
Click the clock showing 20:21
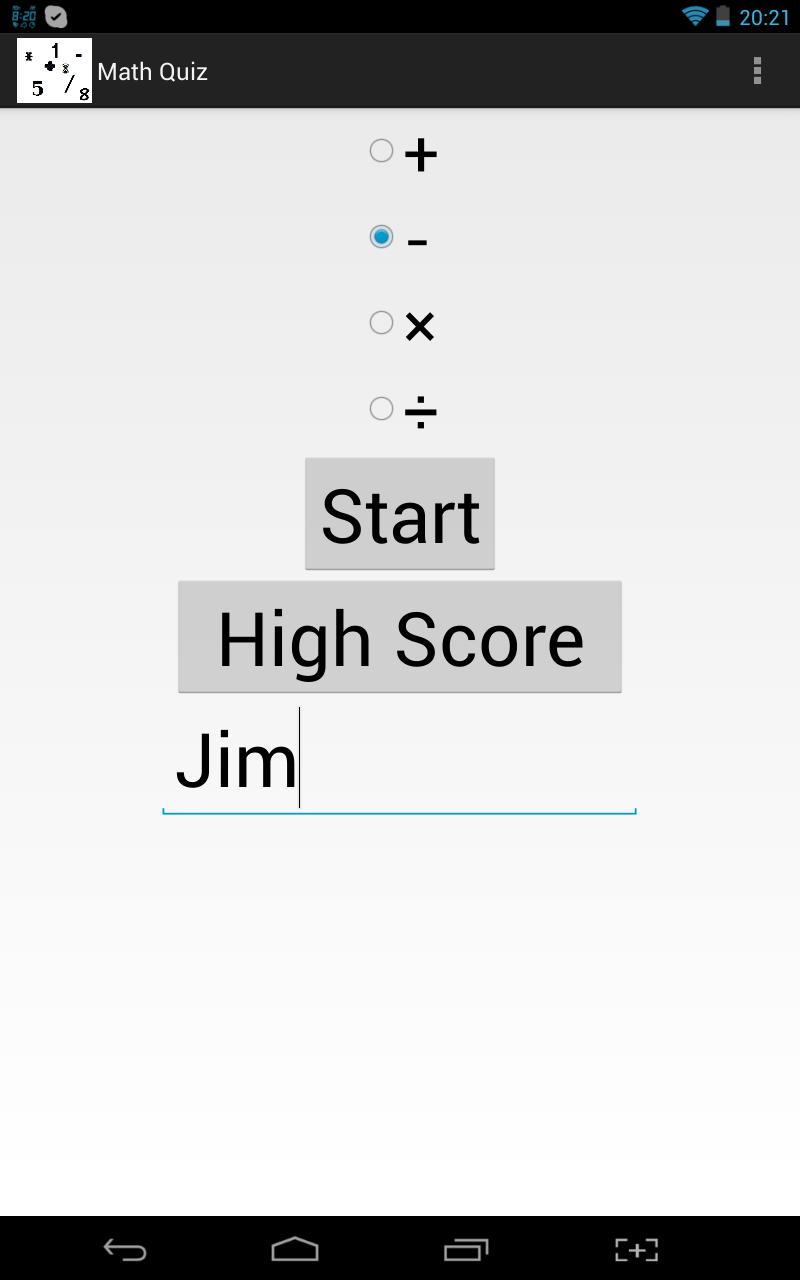(x=765, y=15)
